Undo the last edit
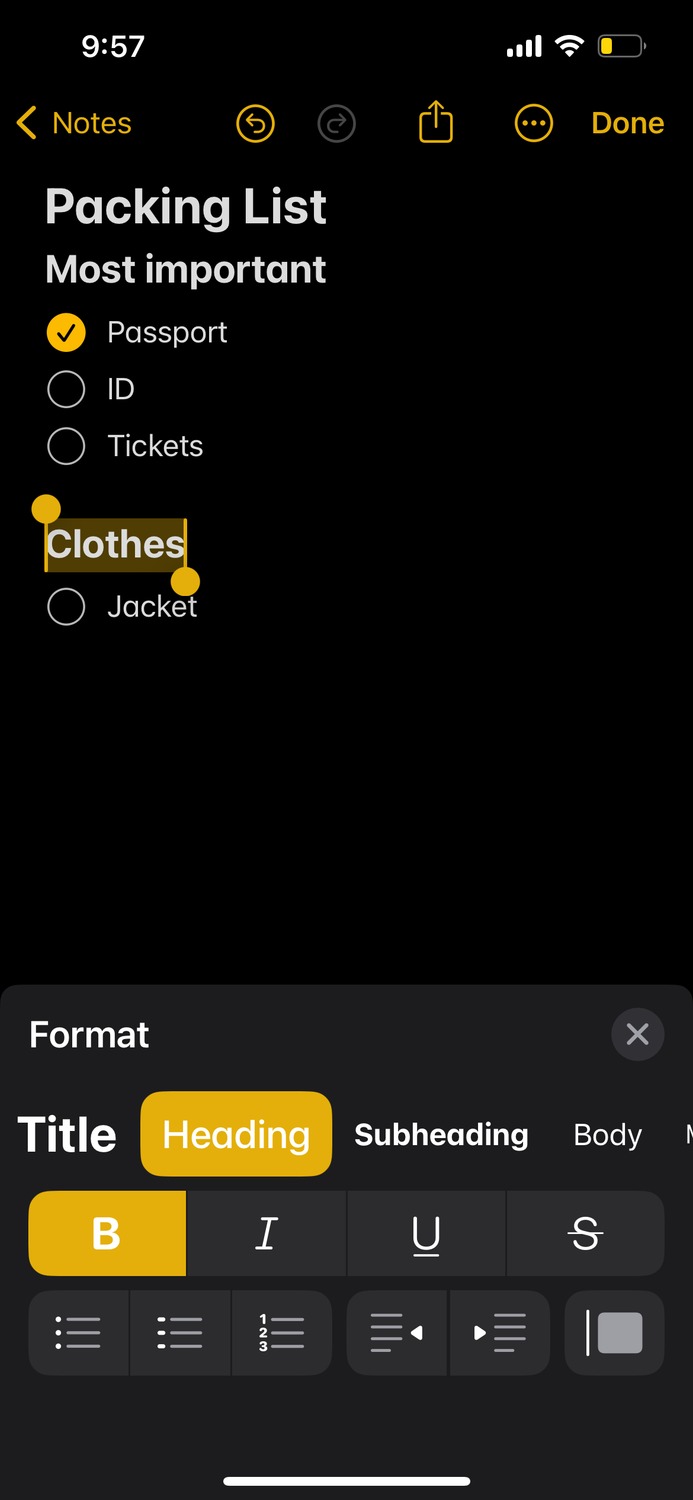Image resolution: width=693 pixels, height=1500 pixels. pyautogui.click(x=255, y=124)
